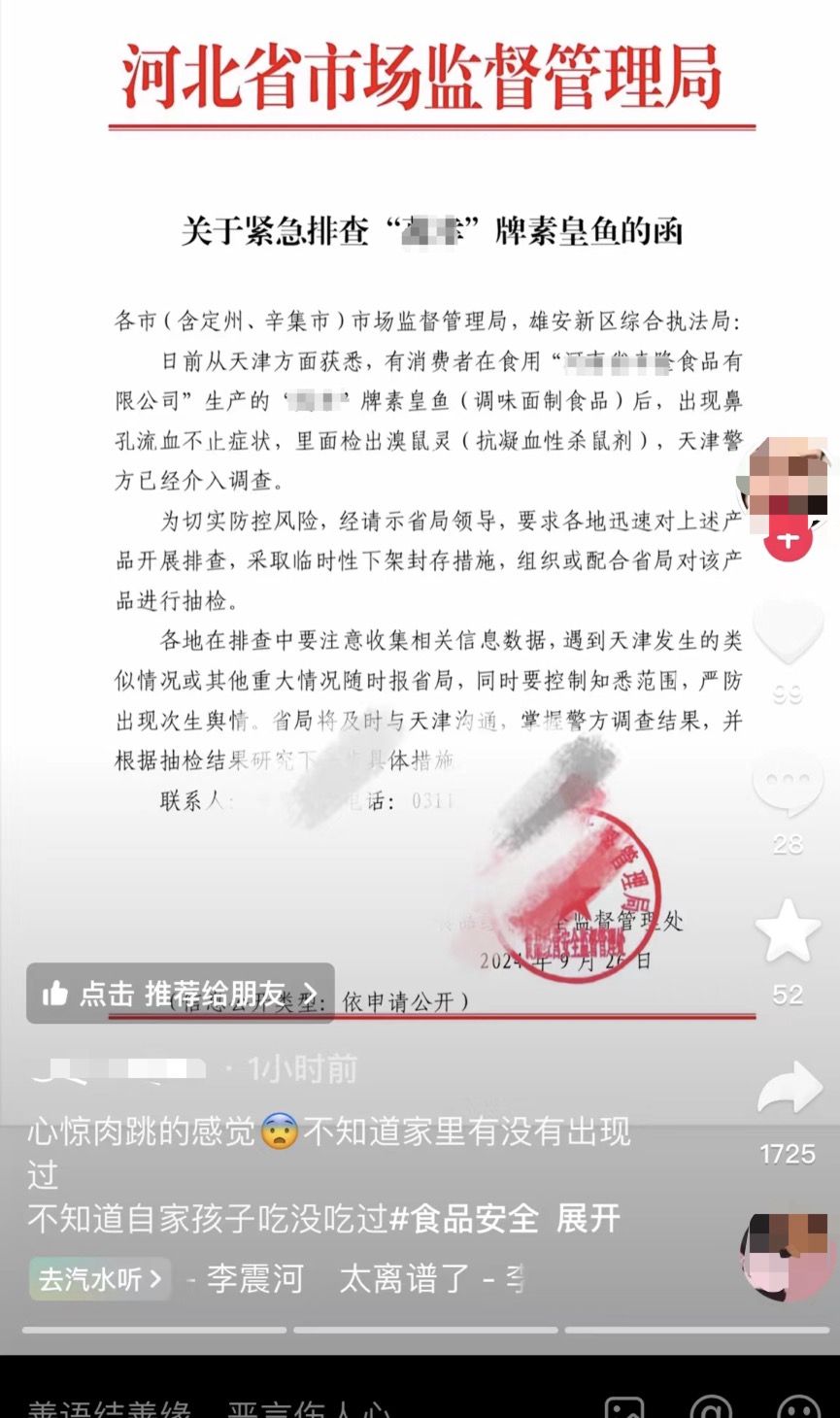Mention someone with the @ icon
This screenshot has height=1418, width=840.
(x=711, y=1406)
